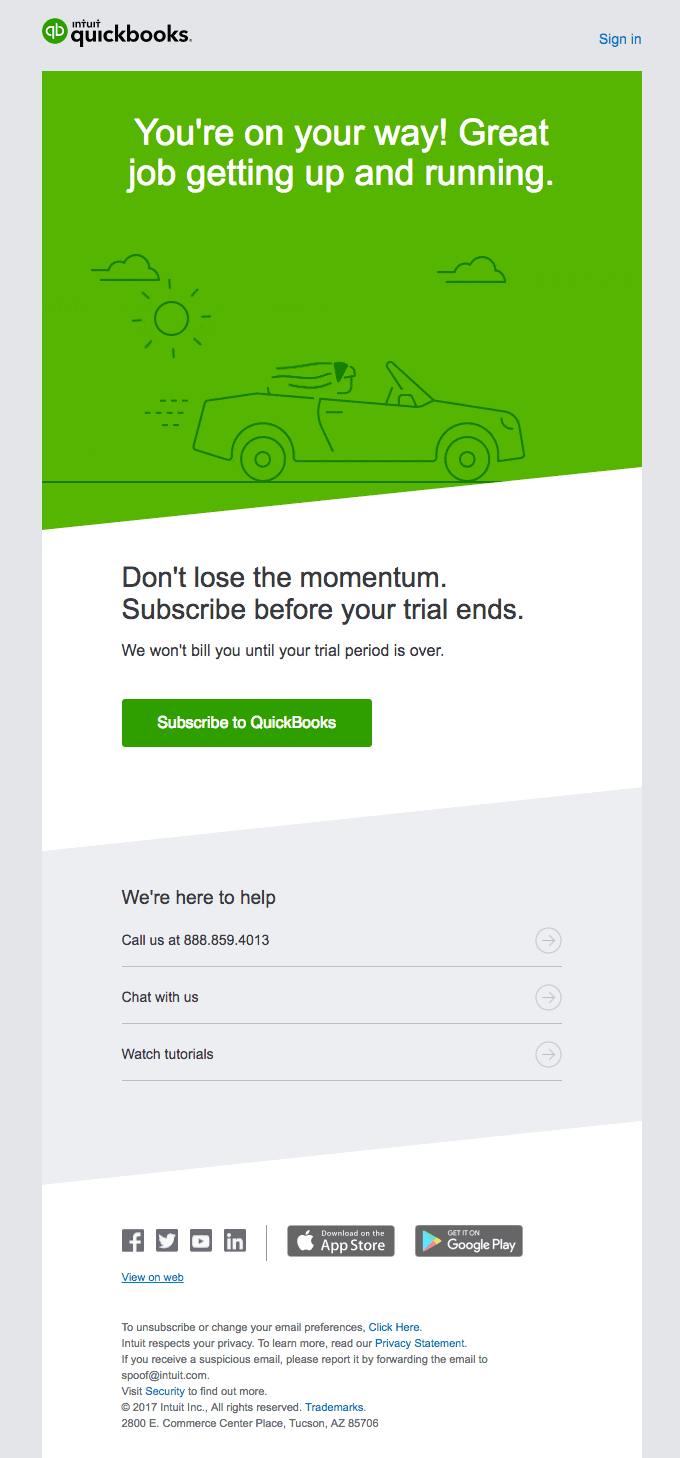Open the Security link
This screenshot has height=1458, width=680.
165,1391
